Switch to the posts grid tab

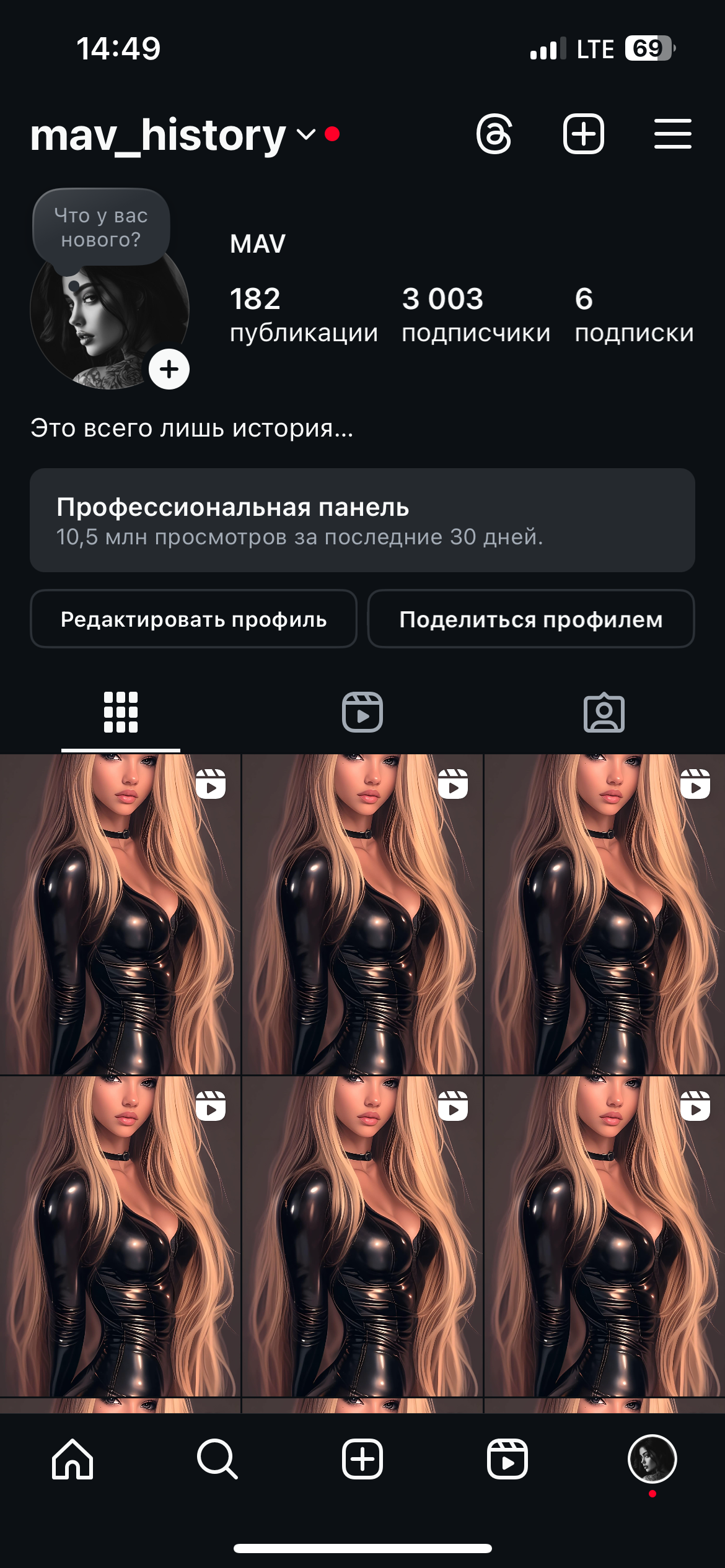pyautogui.click(x=121, y=713)
